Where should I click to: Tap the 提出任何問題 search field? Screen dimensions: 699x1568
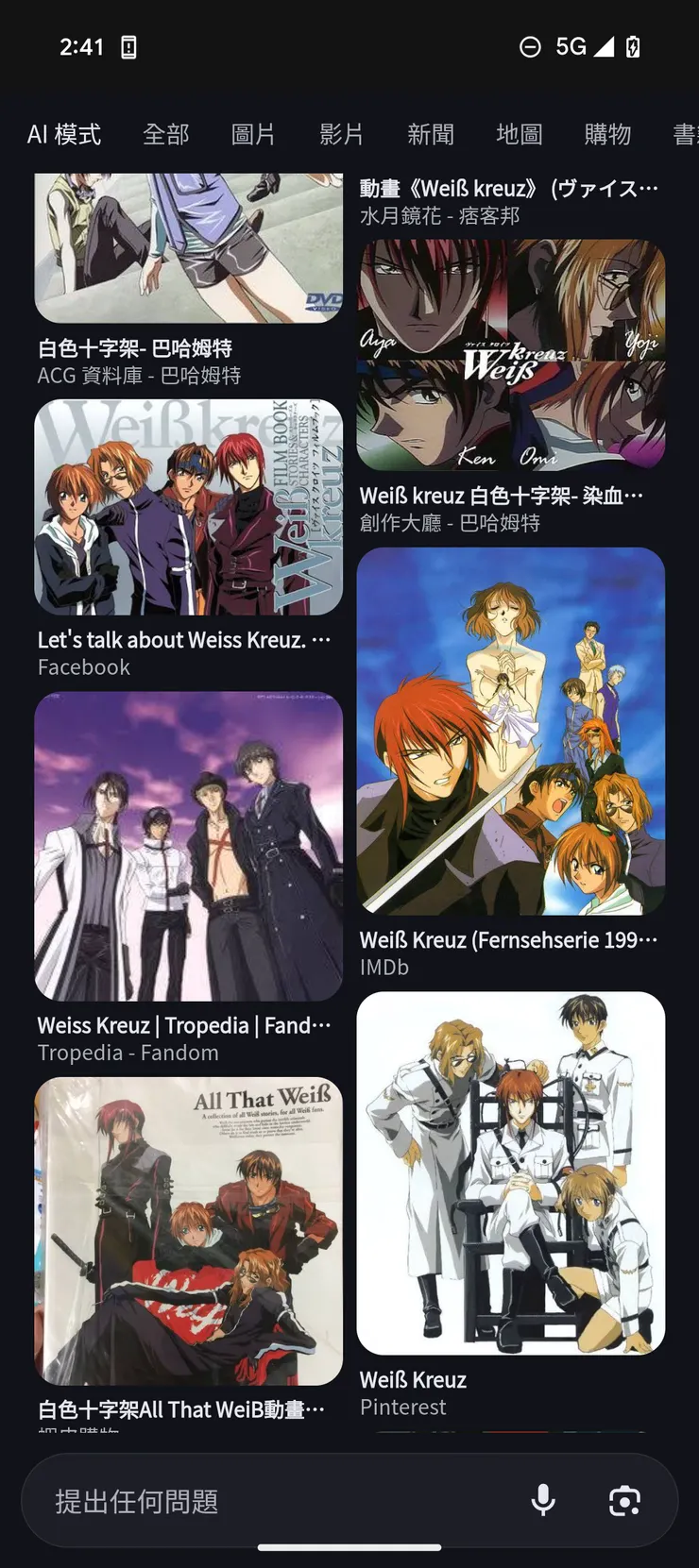pyautogui.click(x=274, y=1501)
